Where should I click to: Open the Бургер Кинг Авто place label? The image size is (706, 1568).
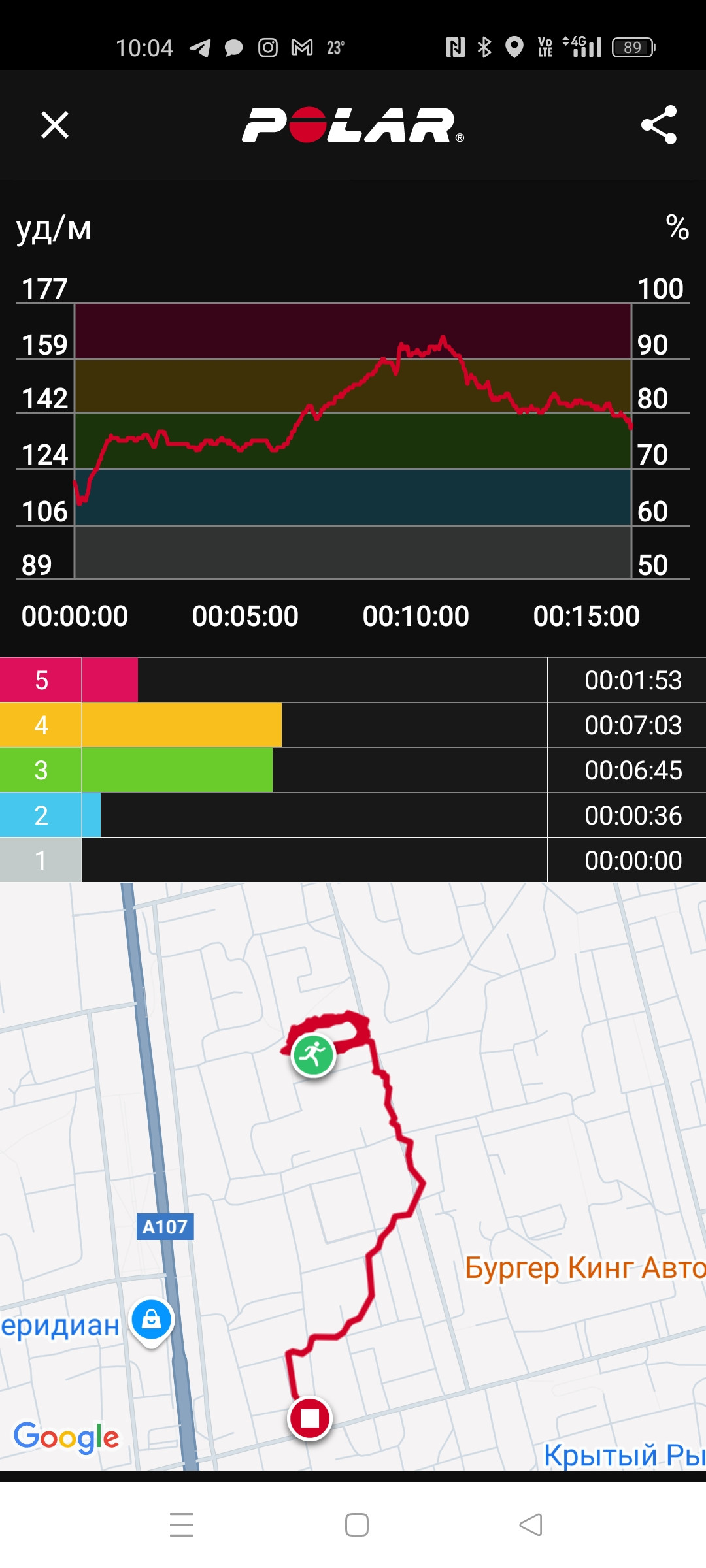coord(585,1268)
